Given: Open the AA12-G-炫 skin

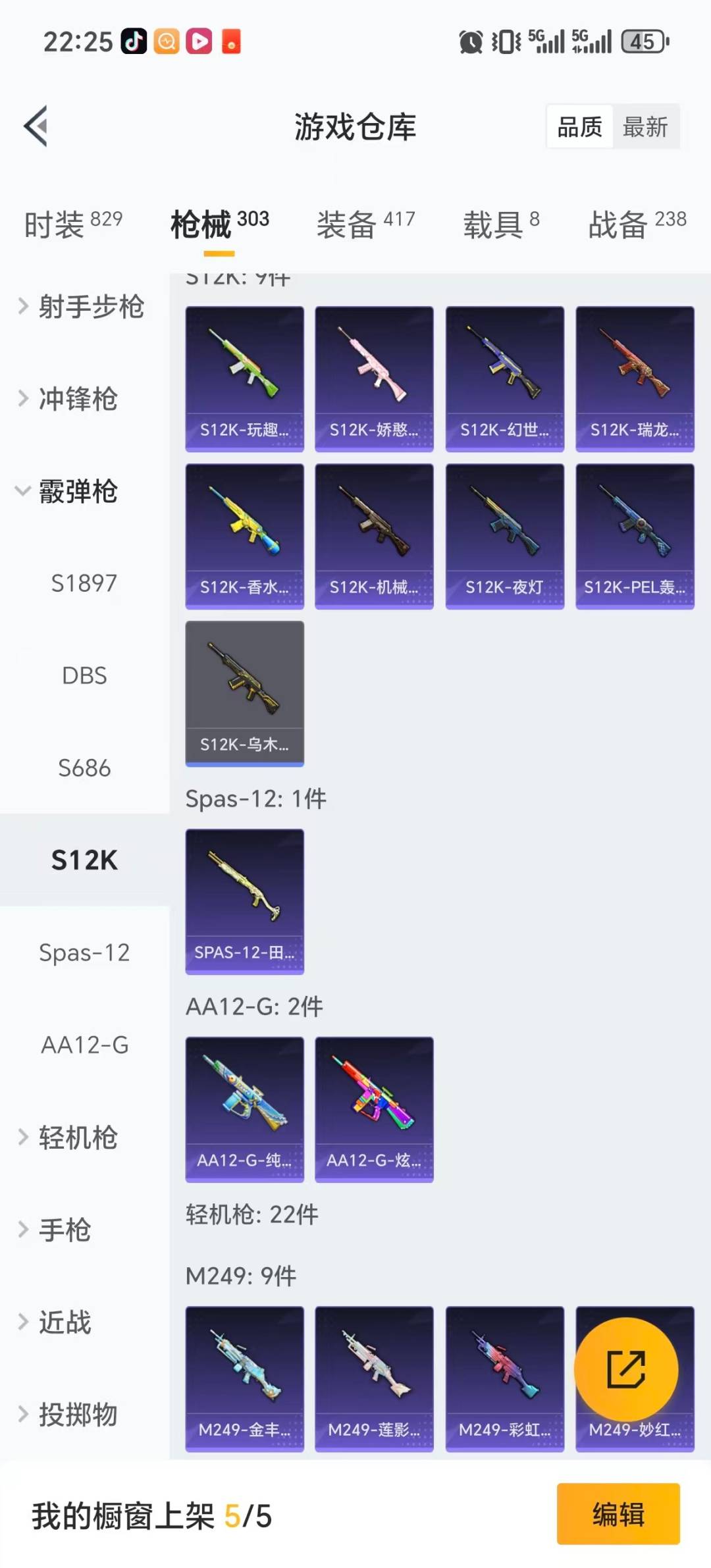Looking at the screenshot, I should tap(374, 1109).
